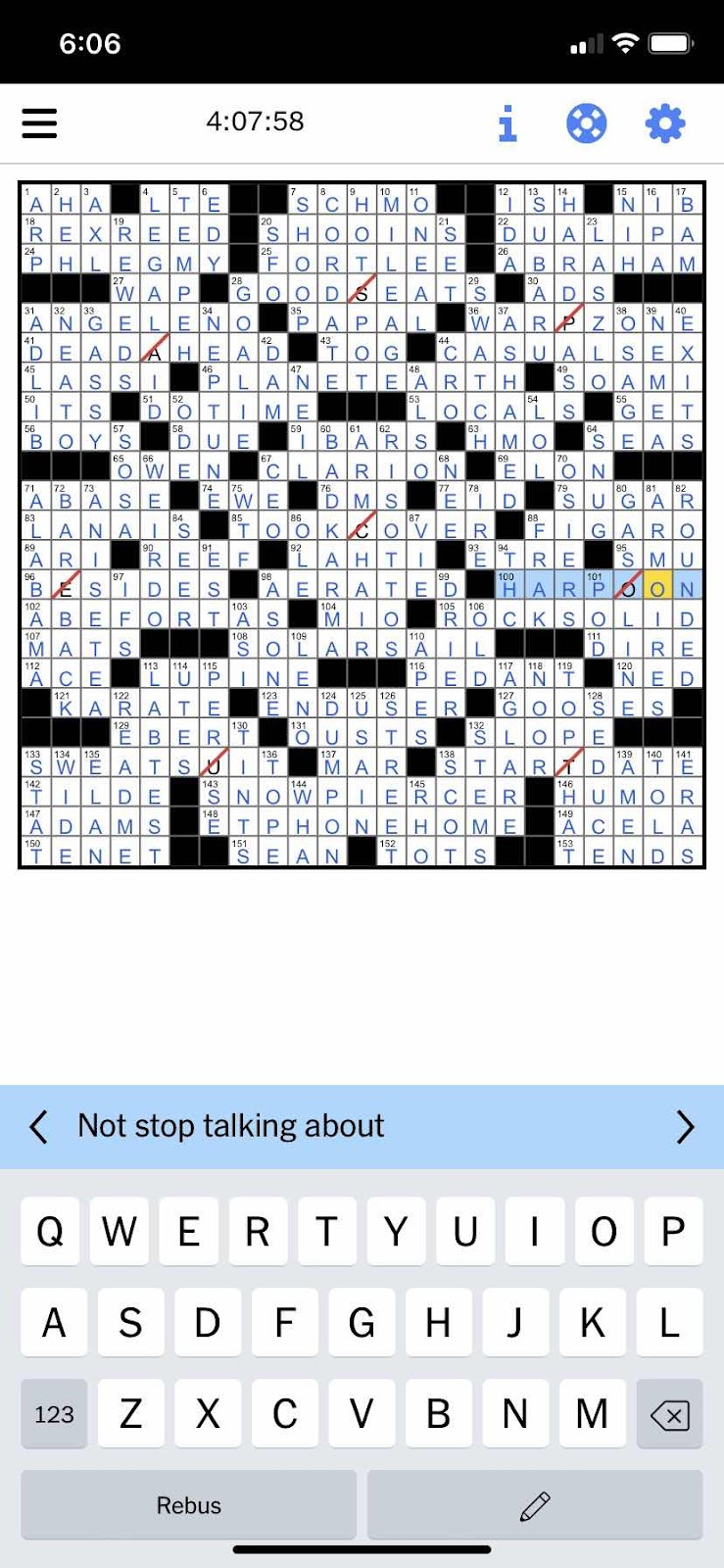Screen dimensions: 724x1568
Task: Open the settings gear
Action: 664,123
